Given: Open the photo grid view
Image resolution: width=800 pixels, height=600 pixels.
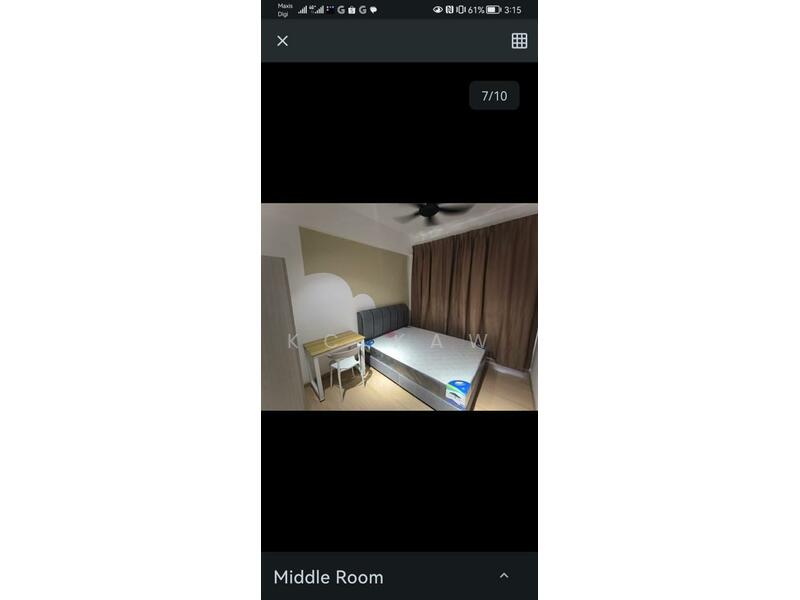Looking at the screenshot, I should (519, 41).
